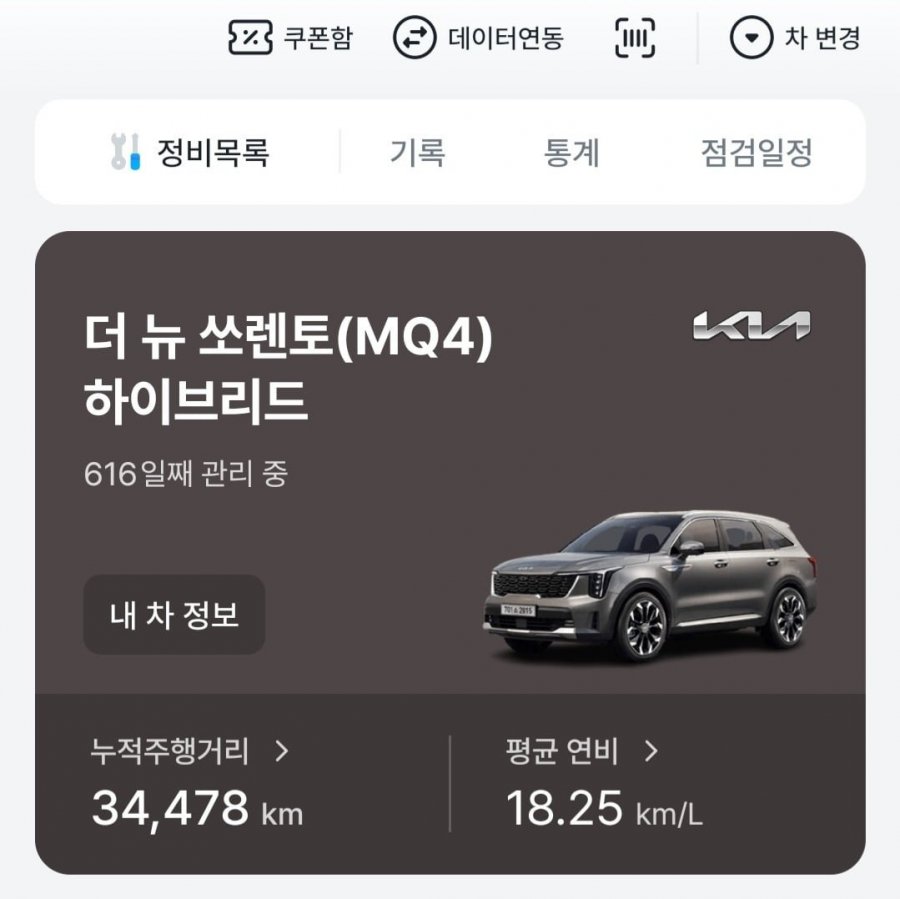View 평균 연비 fuel economy details
This screenshot has width=900, height=899.
coord(582,751)
